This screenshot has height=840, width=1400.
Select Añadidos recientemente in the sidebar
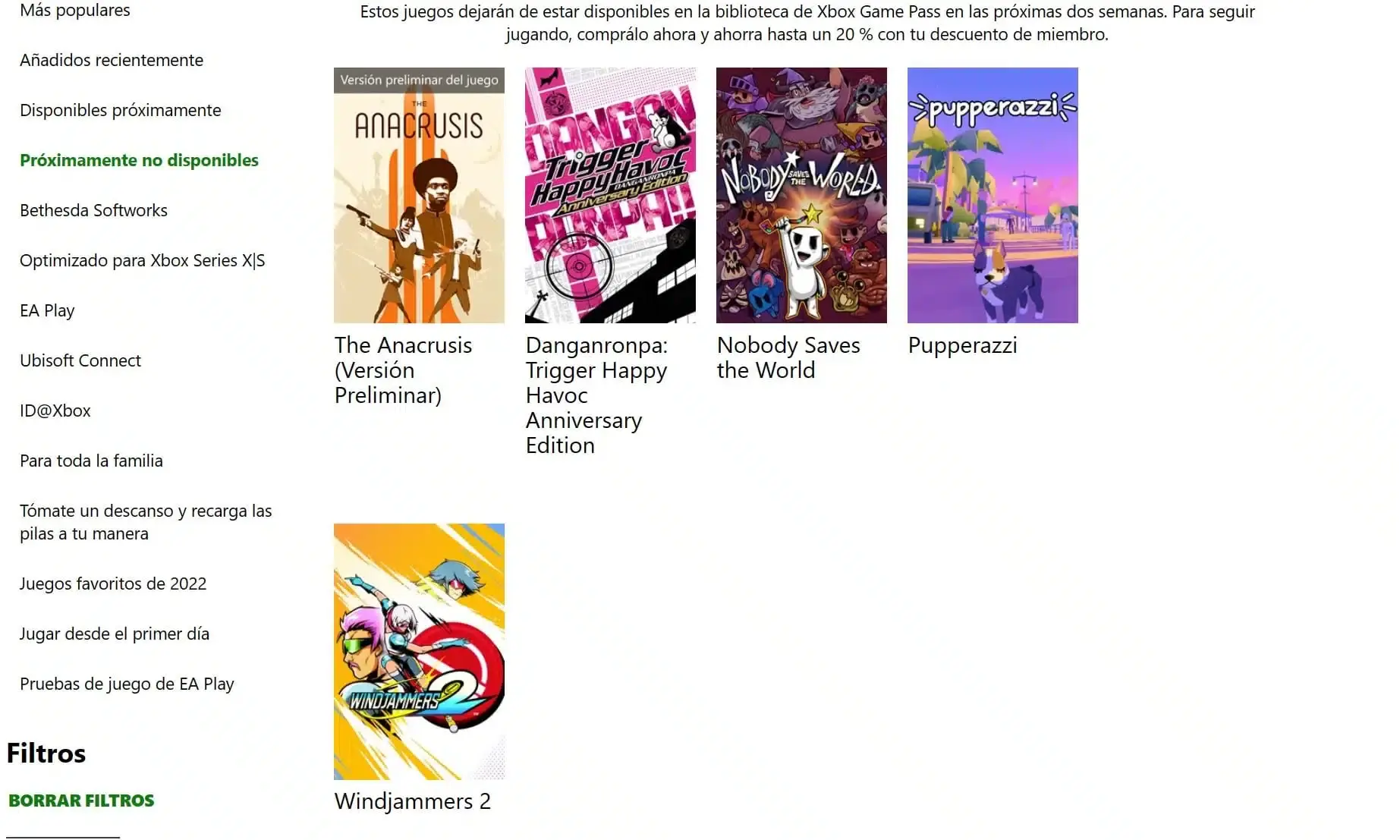click(x=112, y=60)
